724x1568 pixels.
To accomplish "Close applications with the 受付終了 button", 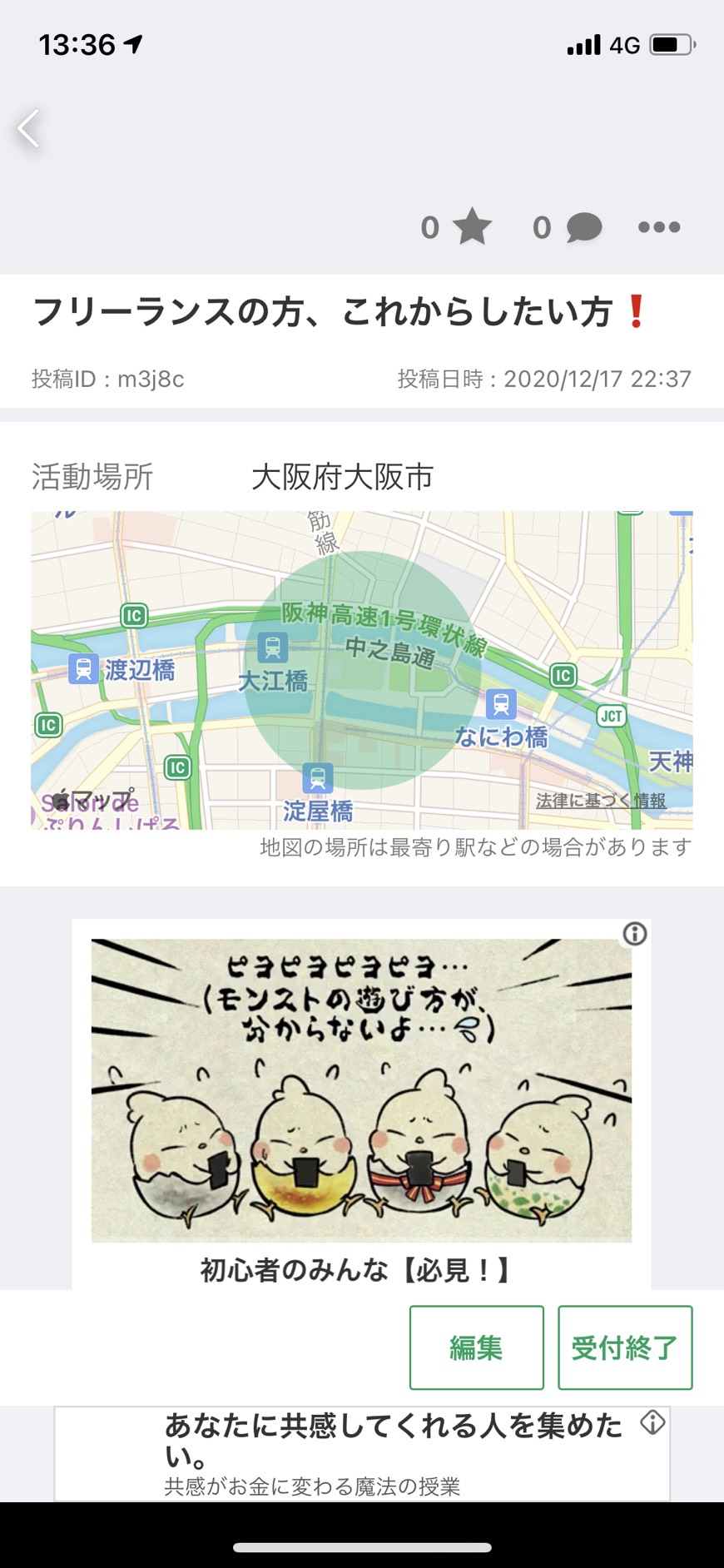I will (x=625, y=1347).
